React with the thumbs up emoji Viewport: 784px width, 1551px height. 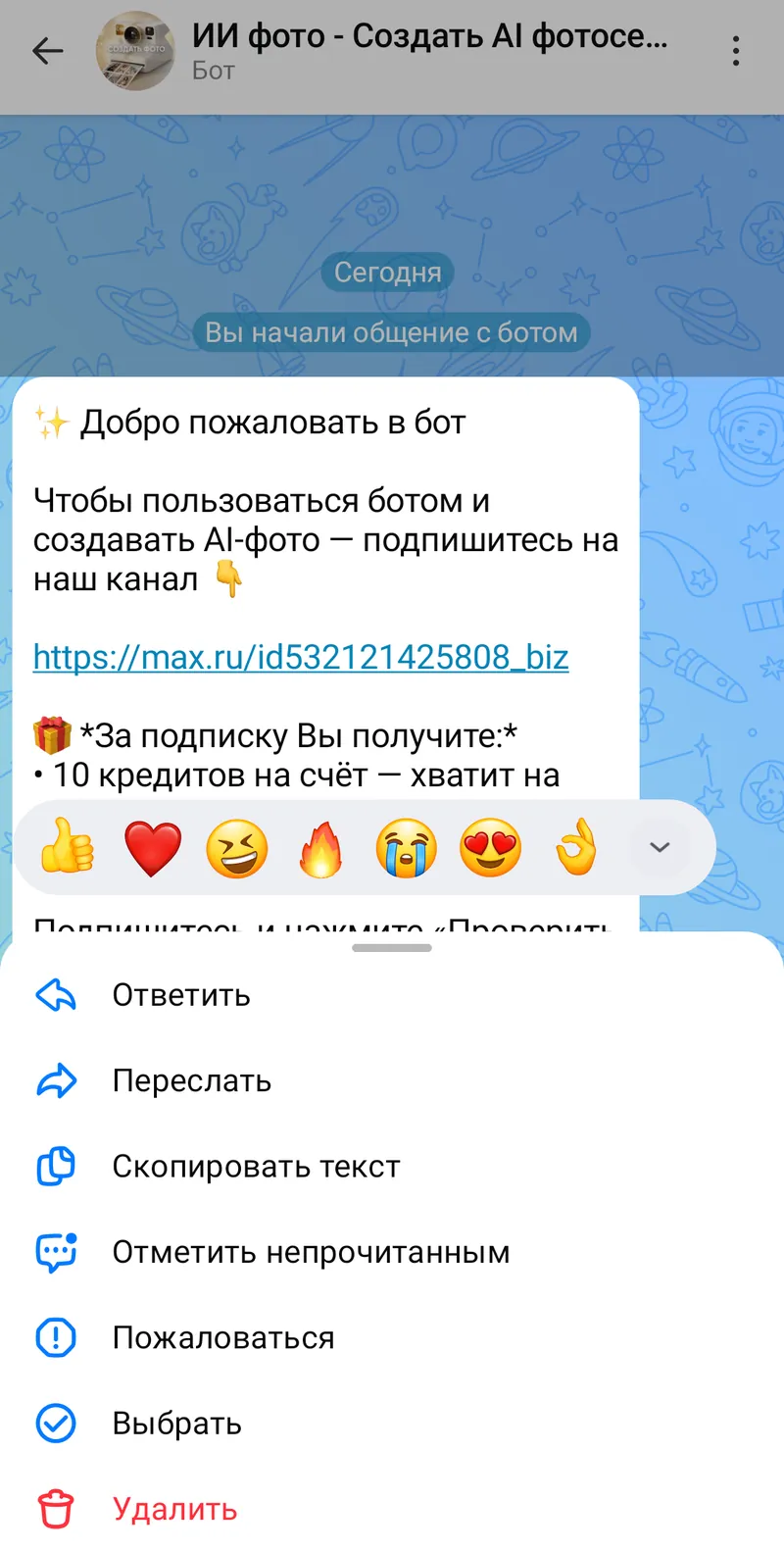click(x=67, y=847)
